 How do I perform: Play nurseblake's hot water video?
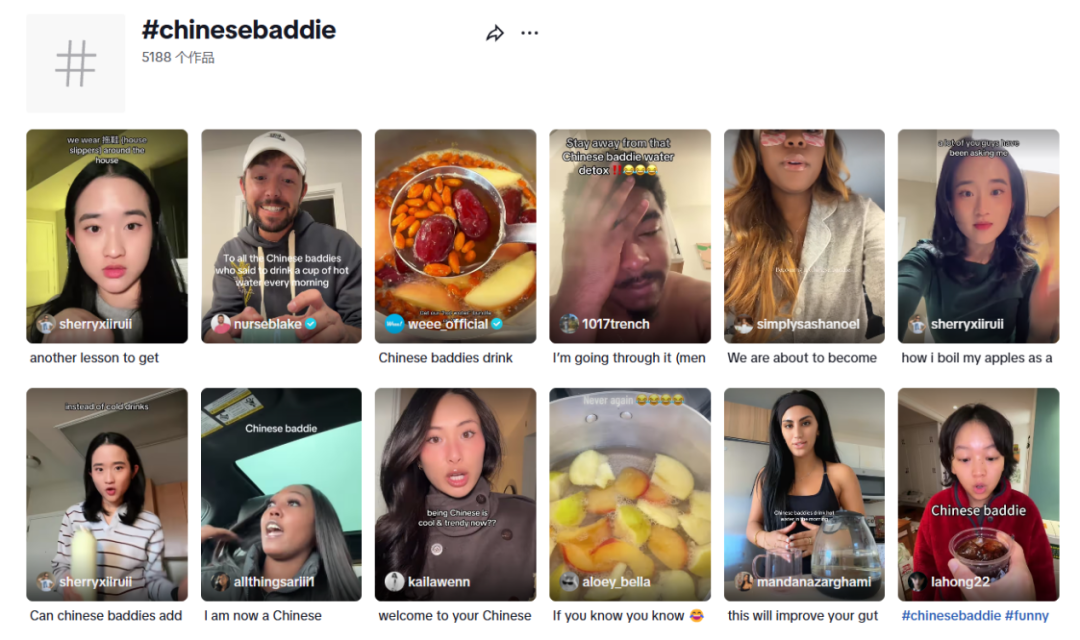click(x=281, y=236)
